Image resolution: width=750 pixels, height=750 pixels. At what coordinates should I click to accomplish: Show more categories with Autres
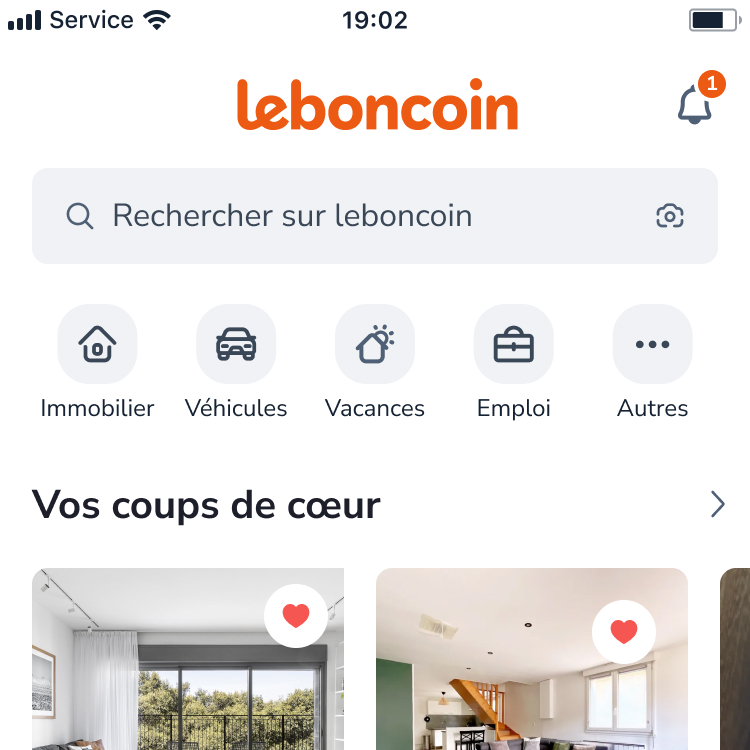pos(652,345)
